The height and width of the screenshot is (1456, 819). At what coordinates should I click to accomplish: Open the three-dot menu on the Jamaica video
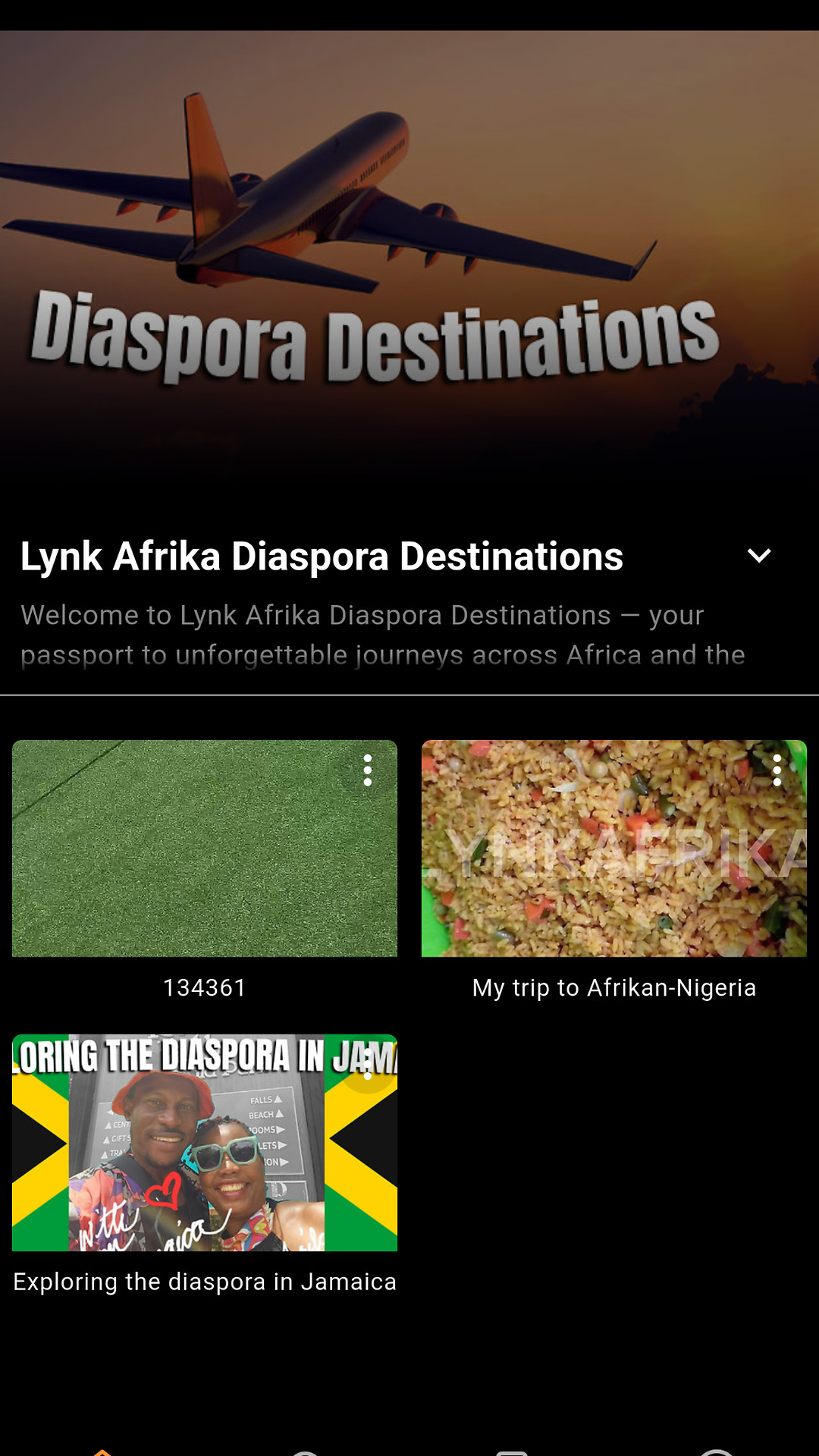tap(368, 1065)
